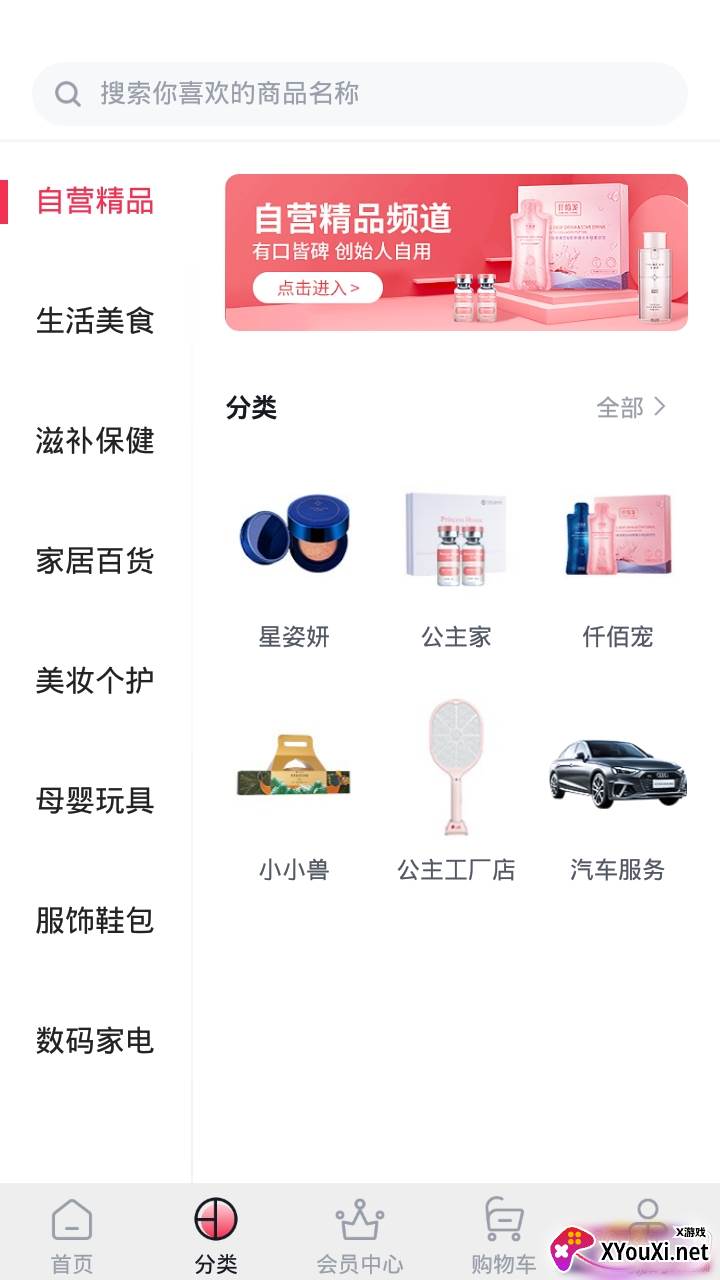Open the 家居百货 category

95,561
